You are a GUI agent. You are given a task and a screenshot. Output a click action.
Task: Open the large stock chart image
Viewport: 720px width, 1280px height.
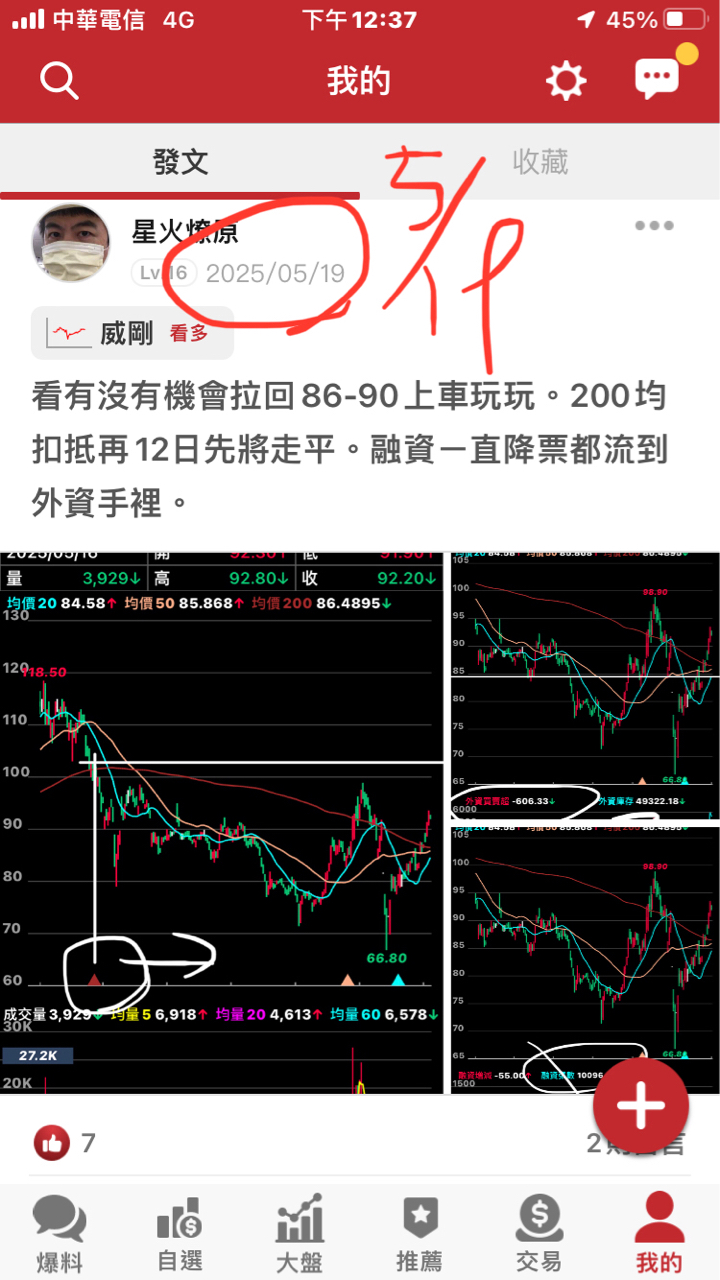pyautogui.click(x=222, y=822)
